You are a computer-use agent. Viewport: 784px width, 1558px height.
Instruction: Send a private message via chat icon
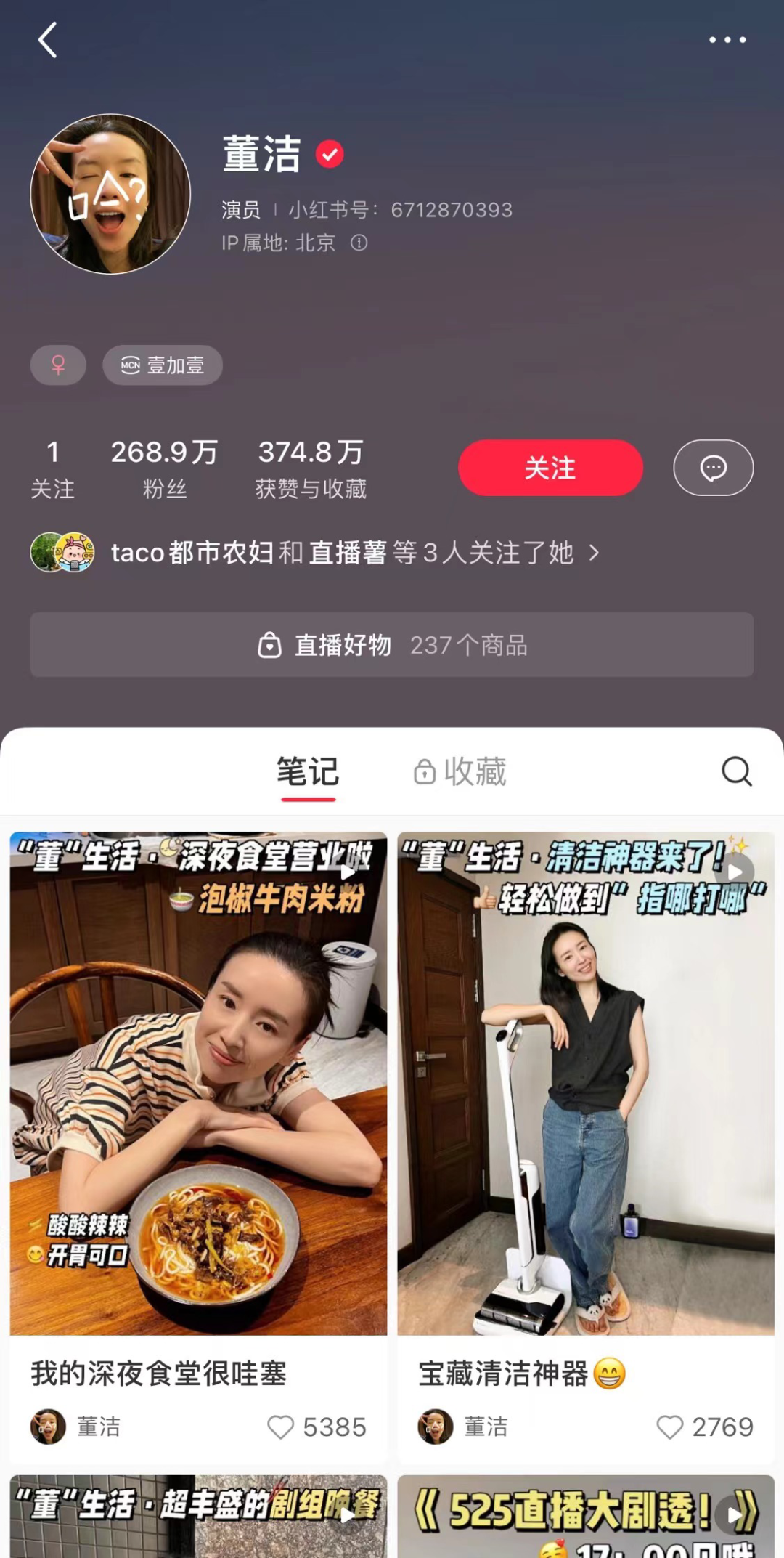713,468
